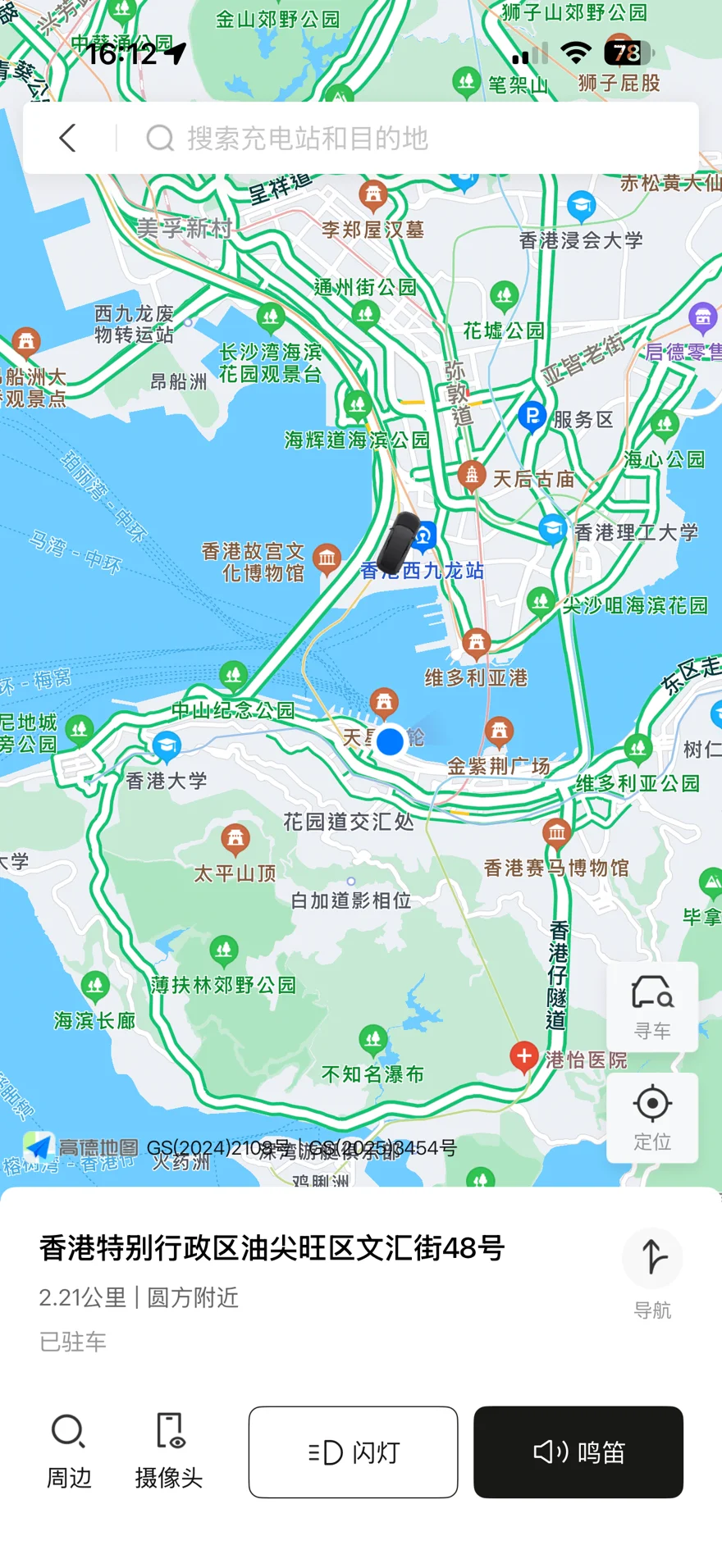Tap the 港怡医院 hospital marker
Screen dimensions: 722x1568
coord(524,1056)
